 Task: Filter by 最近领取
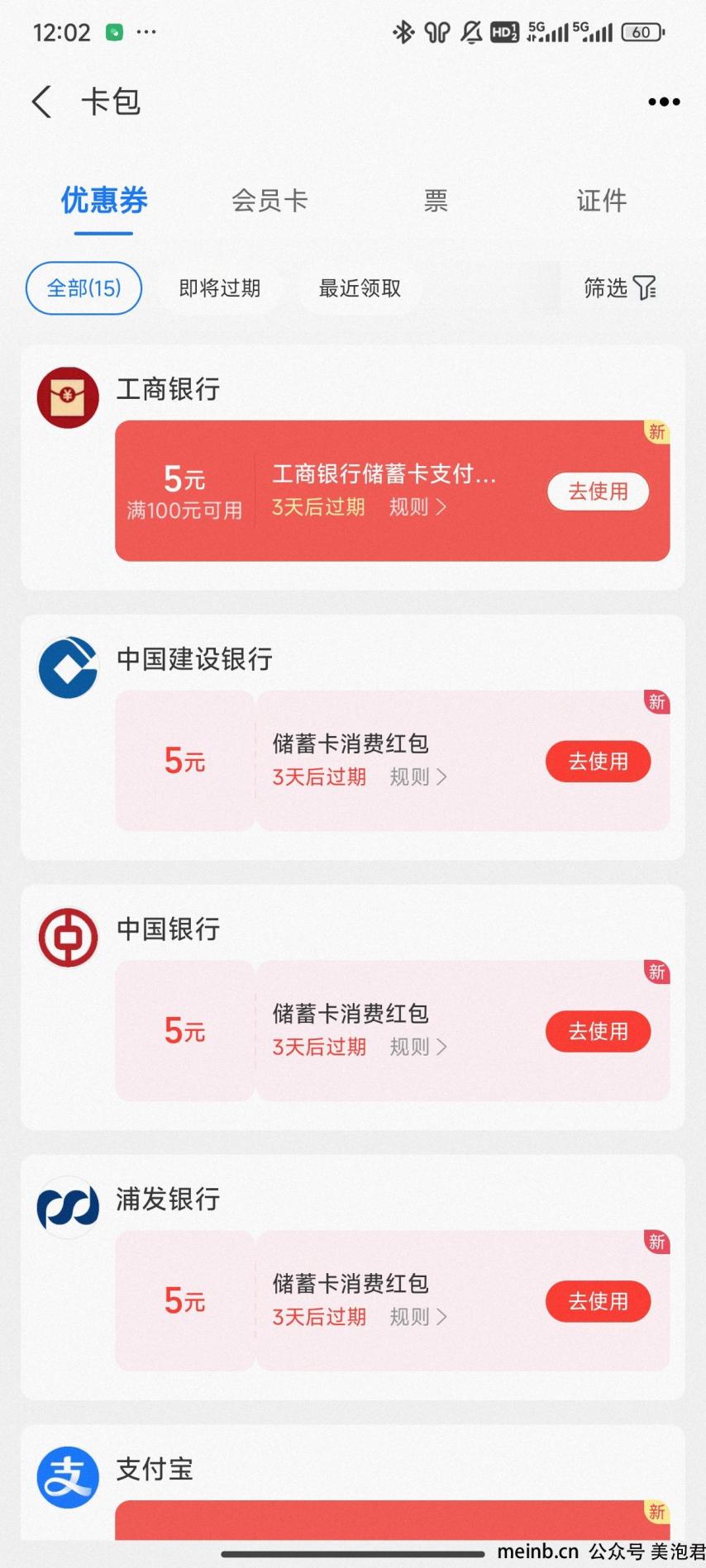click(360, 288)
